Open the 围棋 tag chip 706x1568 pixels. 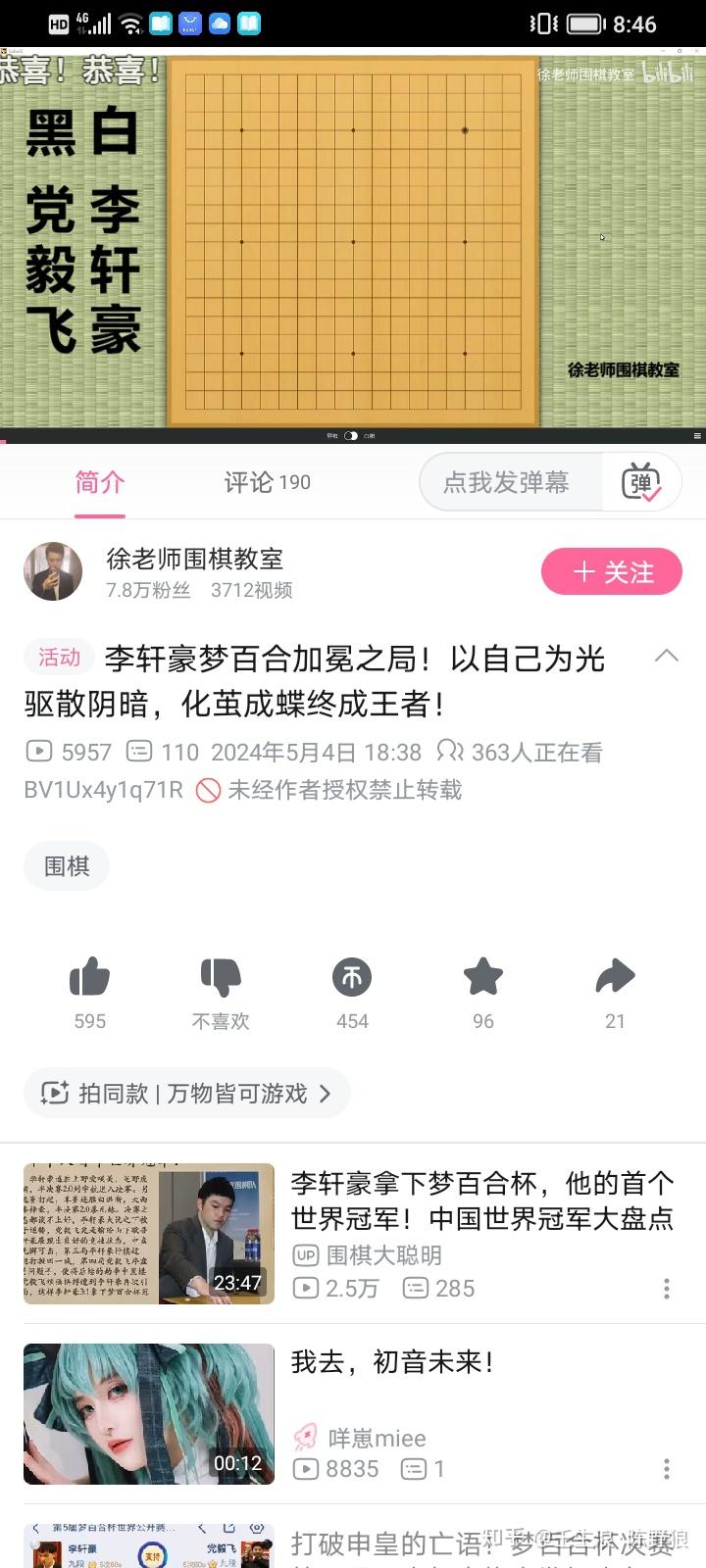(67, 866)
